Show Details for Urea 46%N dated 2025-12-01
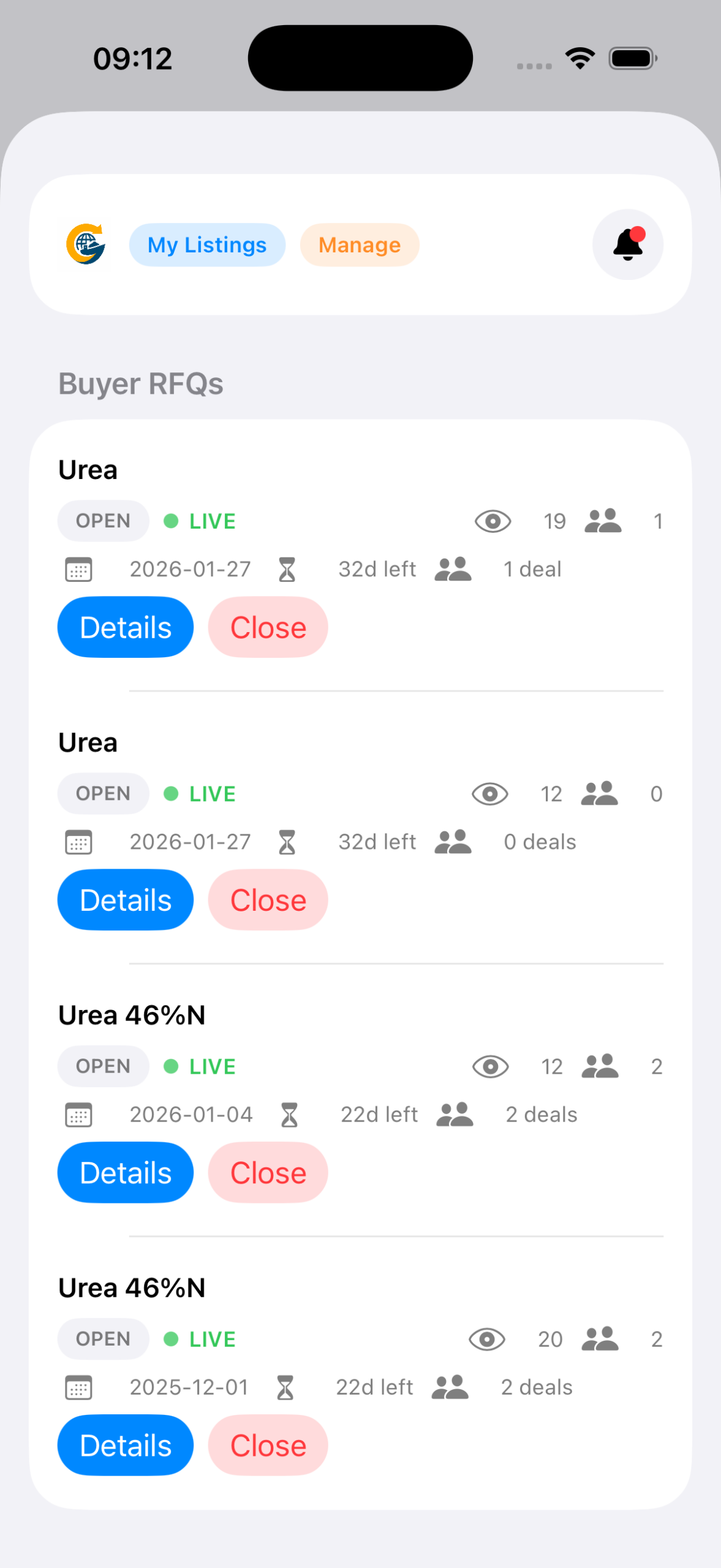This screenshot has width=721, height=1568. pyautogui.click(x=126, y=1445)
